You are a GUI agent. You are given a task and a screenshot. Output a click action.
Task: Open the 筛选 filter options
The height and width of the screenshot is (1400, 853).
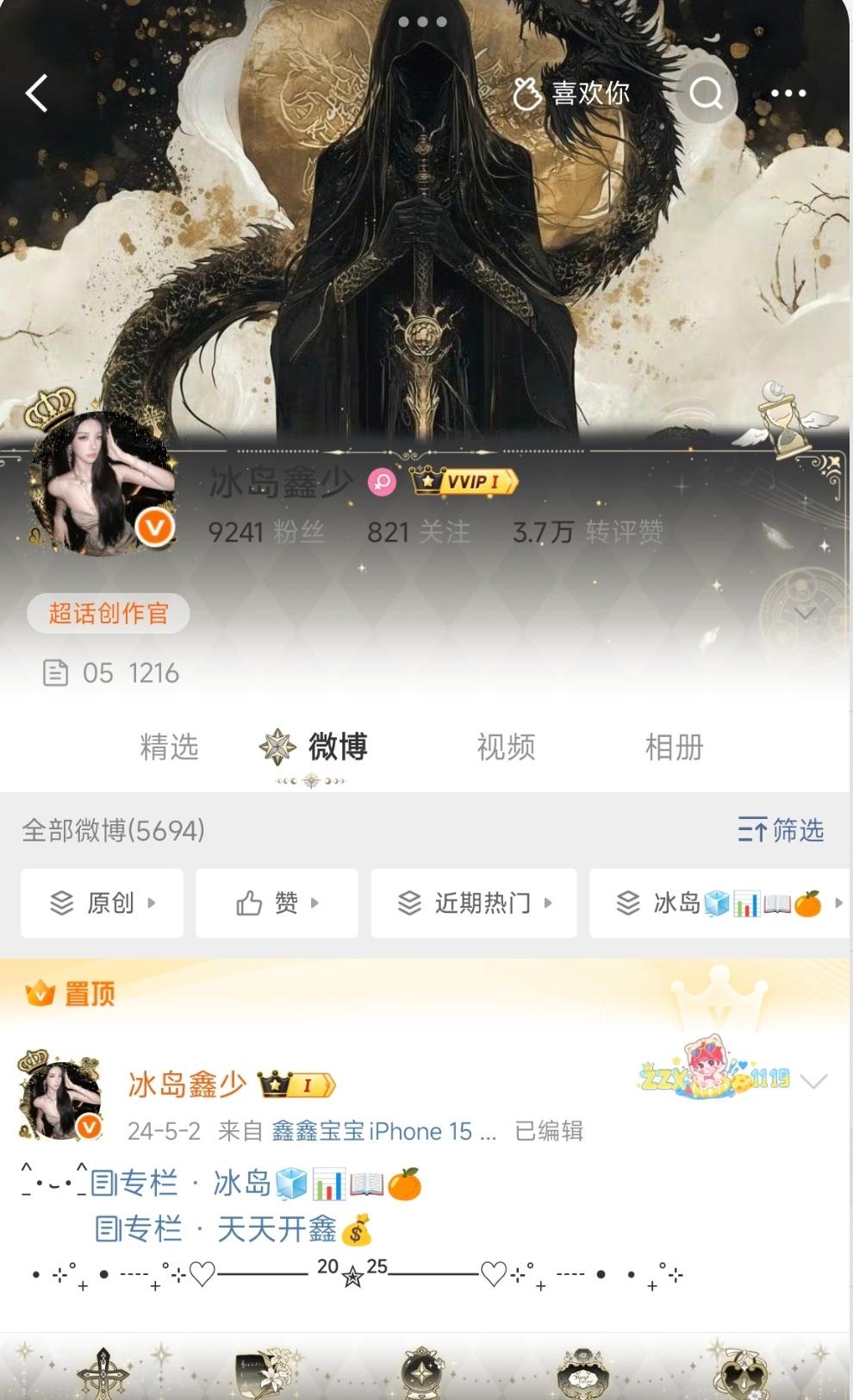(781, 830)
